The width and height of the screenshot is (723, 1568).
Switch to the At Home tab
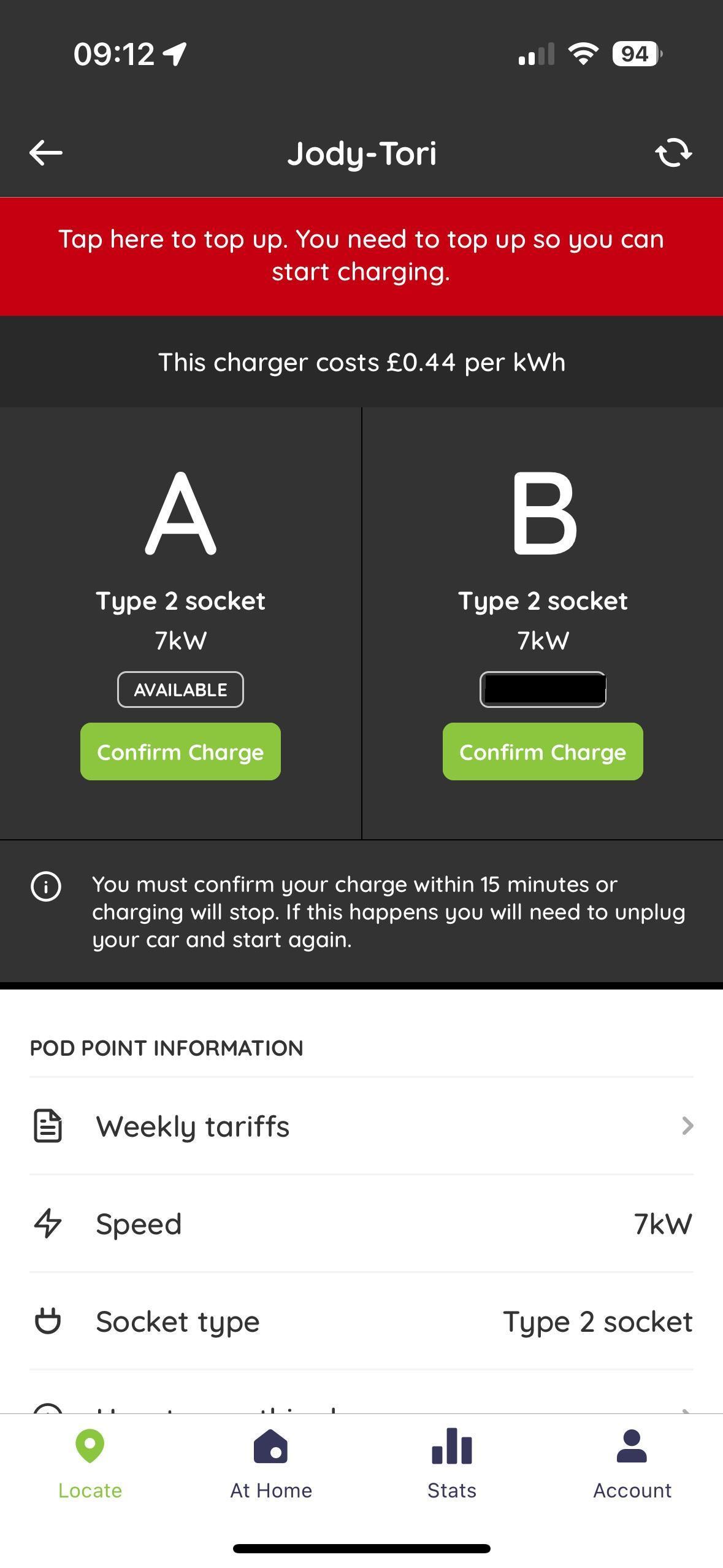270,1463
